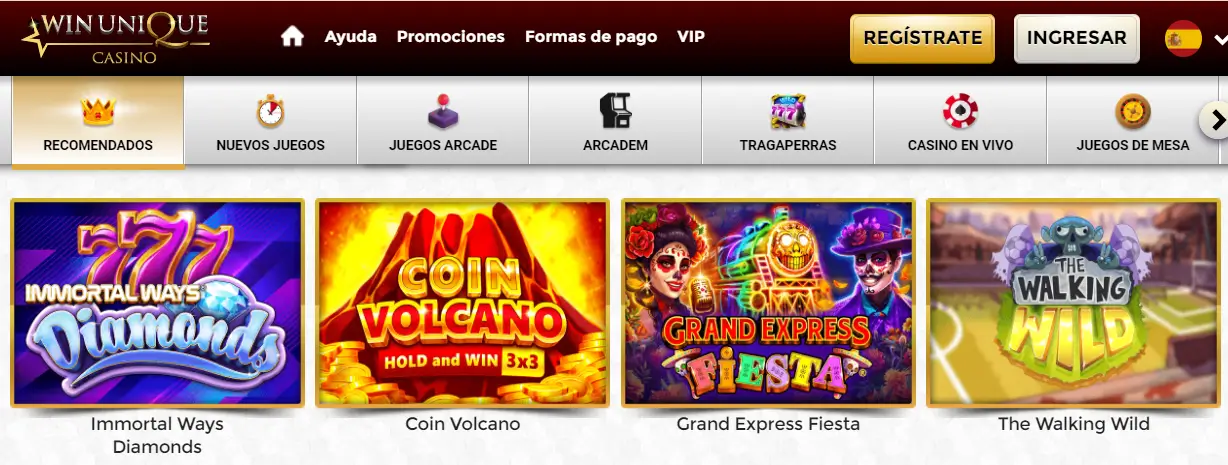The image size is (1228, 465).
Task: Launch the Coin Volcano game tile
Action: pyautogui.click(x=463, y=303)
